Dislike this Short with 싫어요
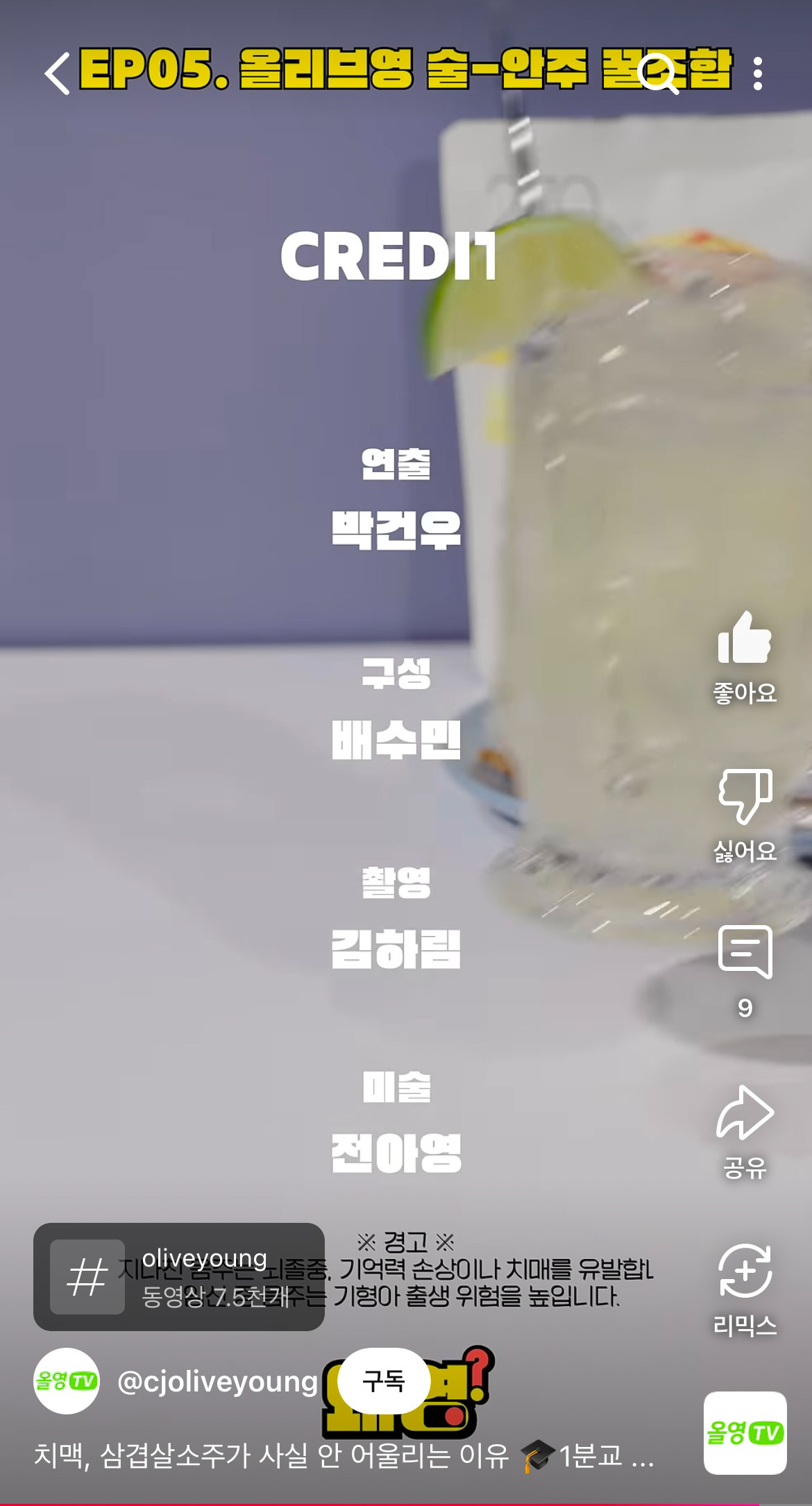This screenshot has height=1506, width=812. tap(745, 815)
